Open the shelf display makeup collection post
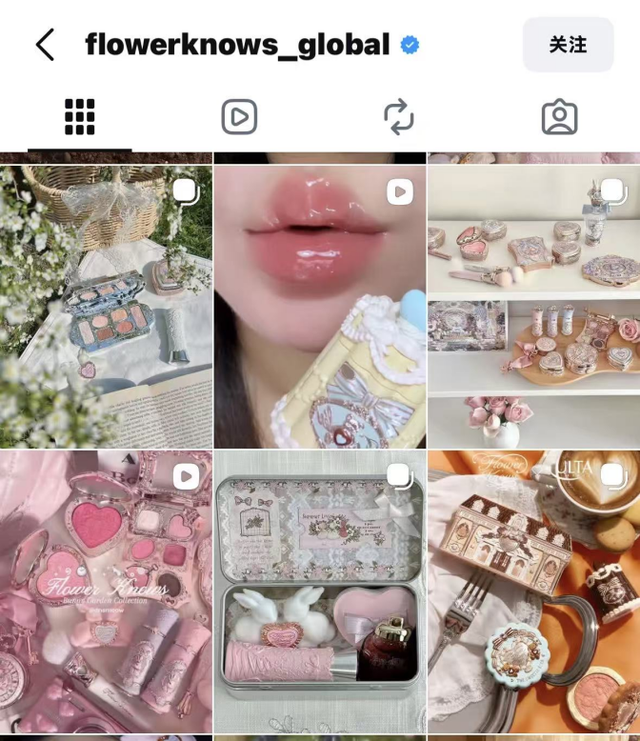640x741 pixels. pyautogui.click(x=534, y=307)
